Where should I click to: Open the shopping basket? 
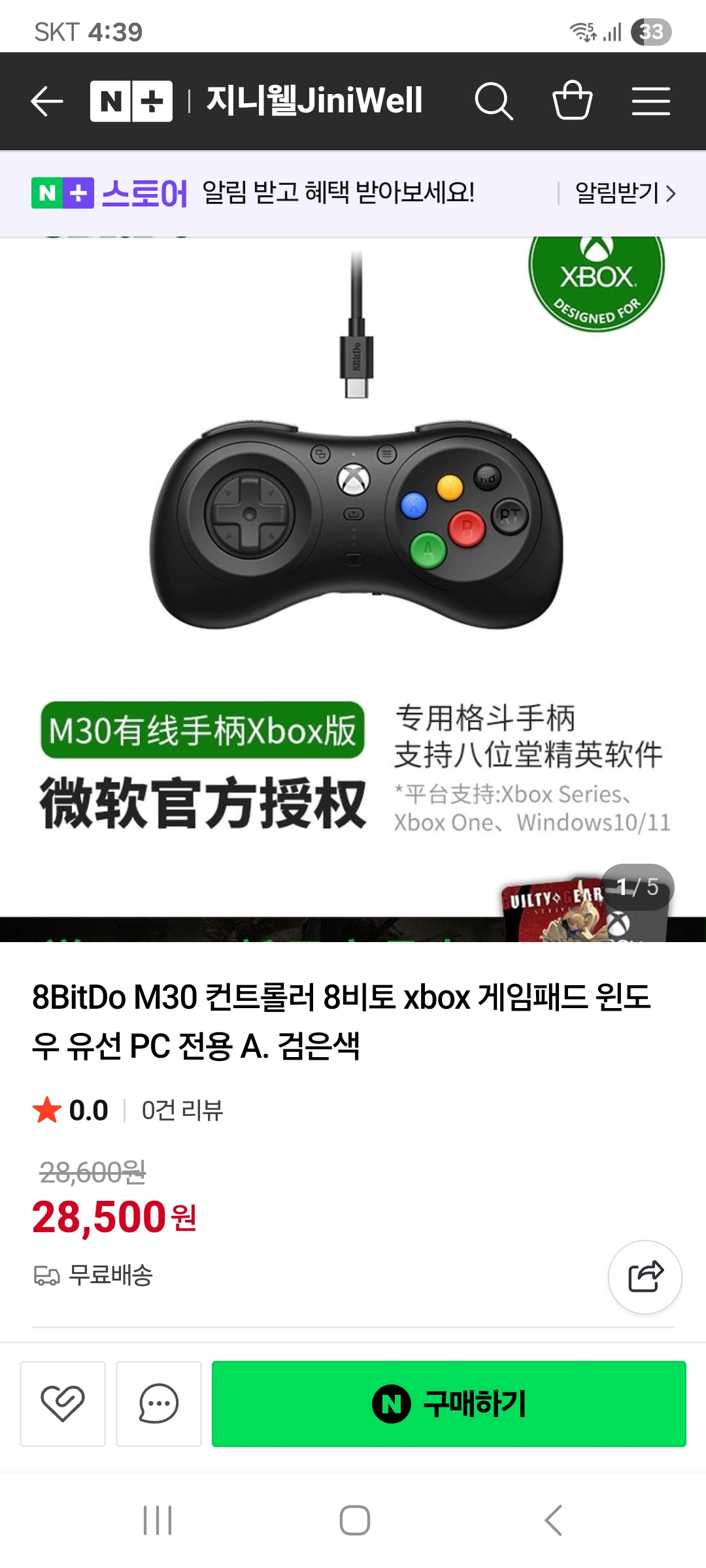pos(572,101)
